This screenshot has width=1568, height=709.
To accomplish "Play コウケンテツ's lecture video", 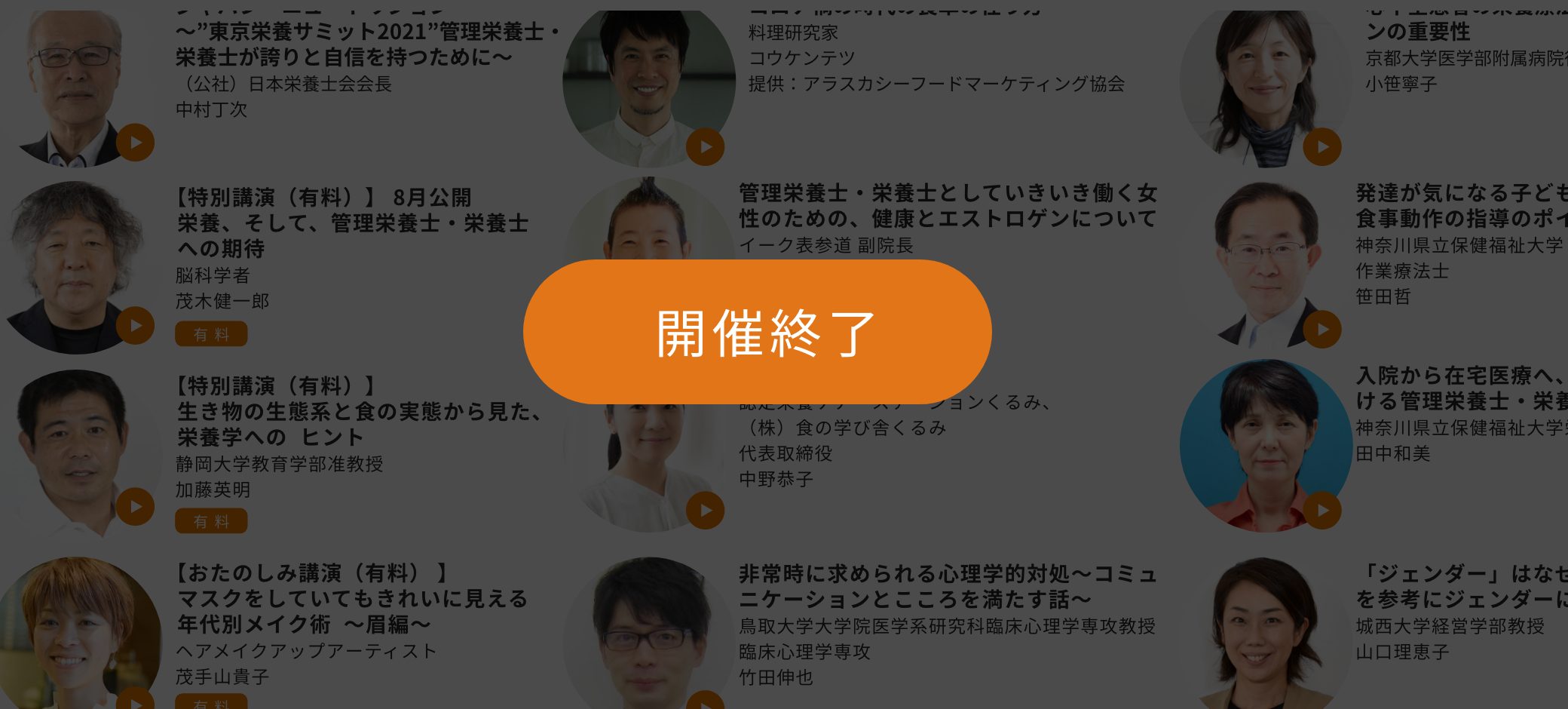I will [705, 146].
